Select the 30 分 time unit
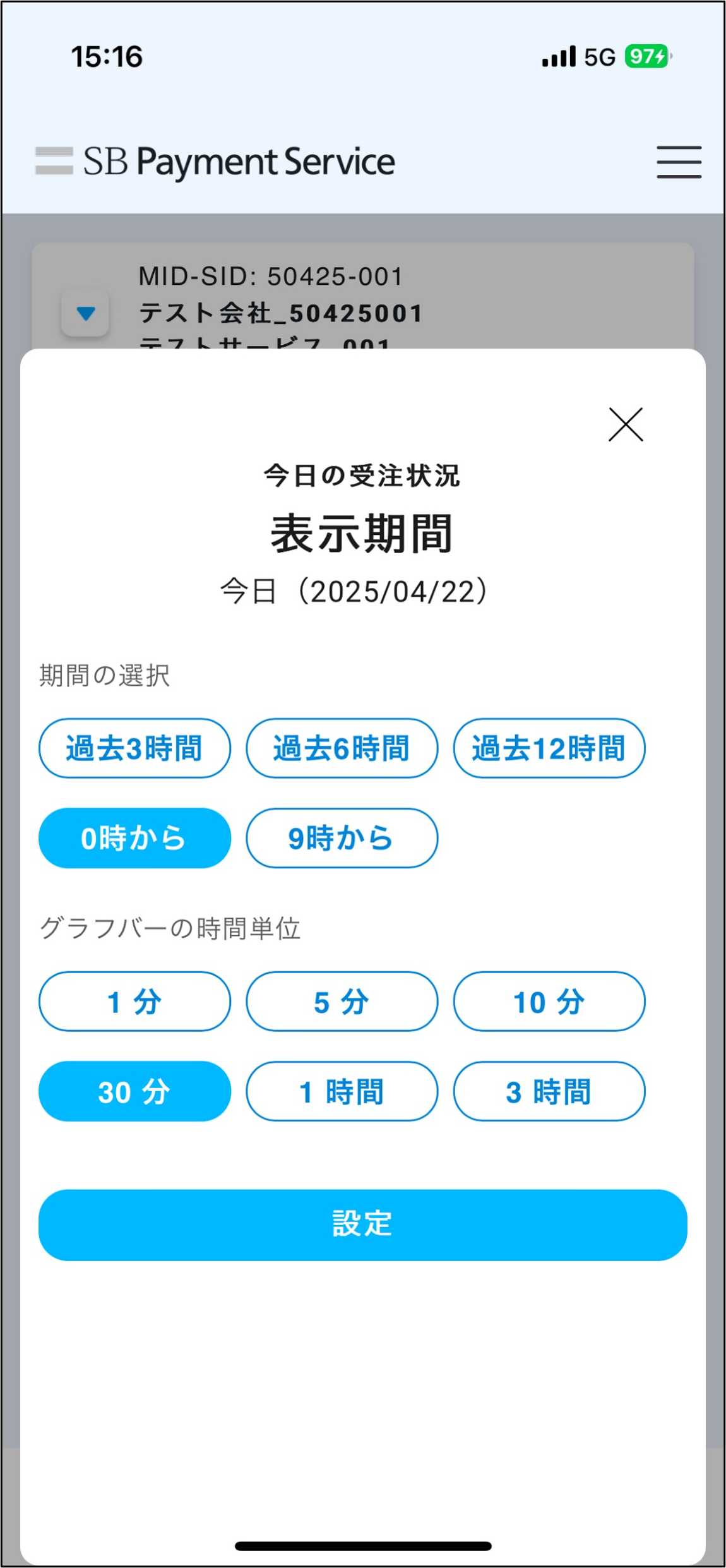This screenshot has width=726, height=1568. tap(134, 1091)
